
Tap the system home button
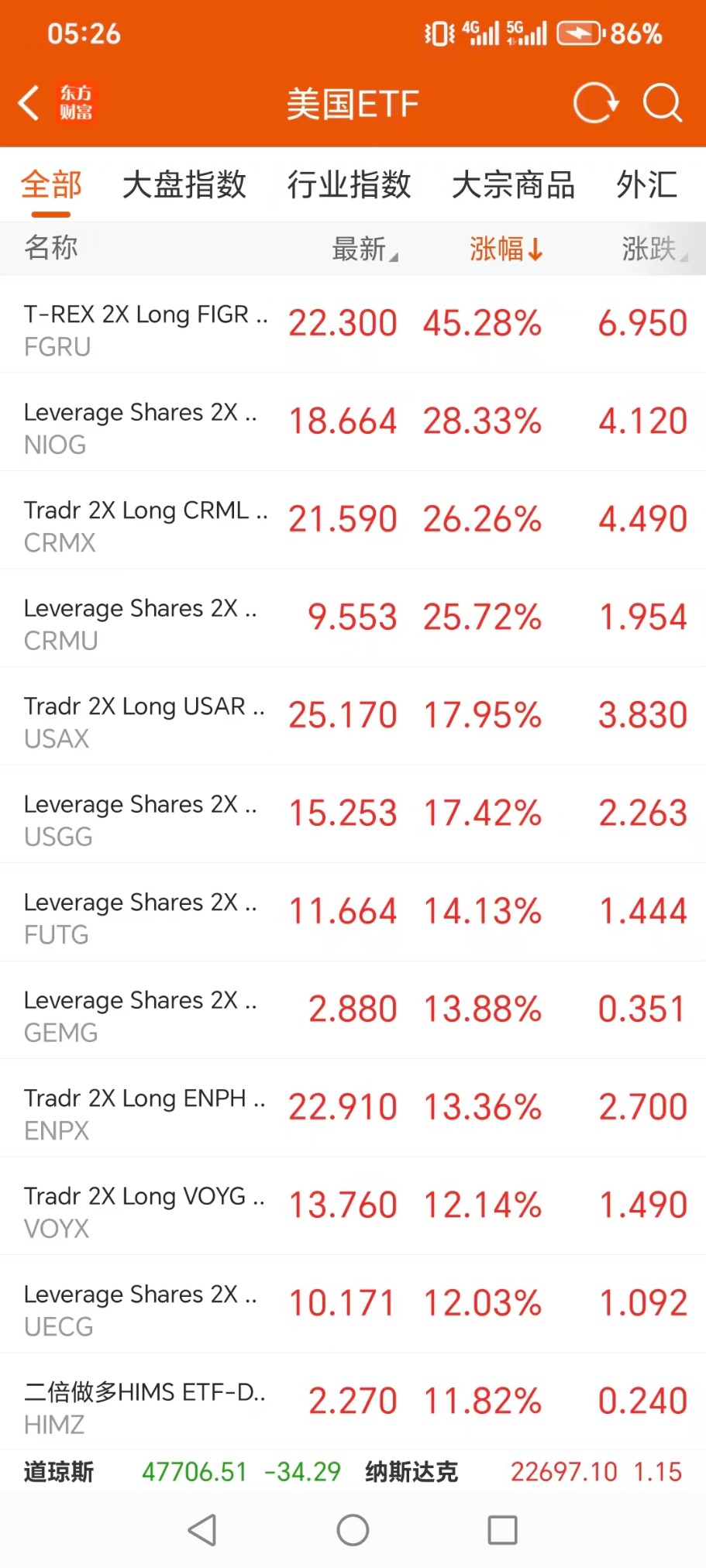click(x=353, y=1530)
